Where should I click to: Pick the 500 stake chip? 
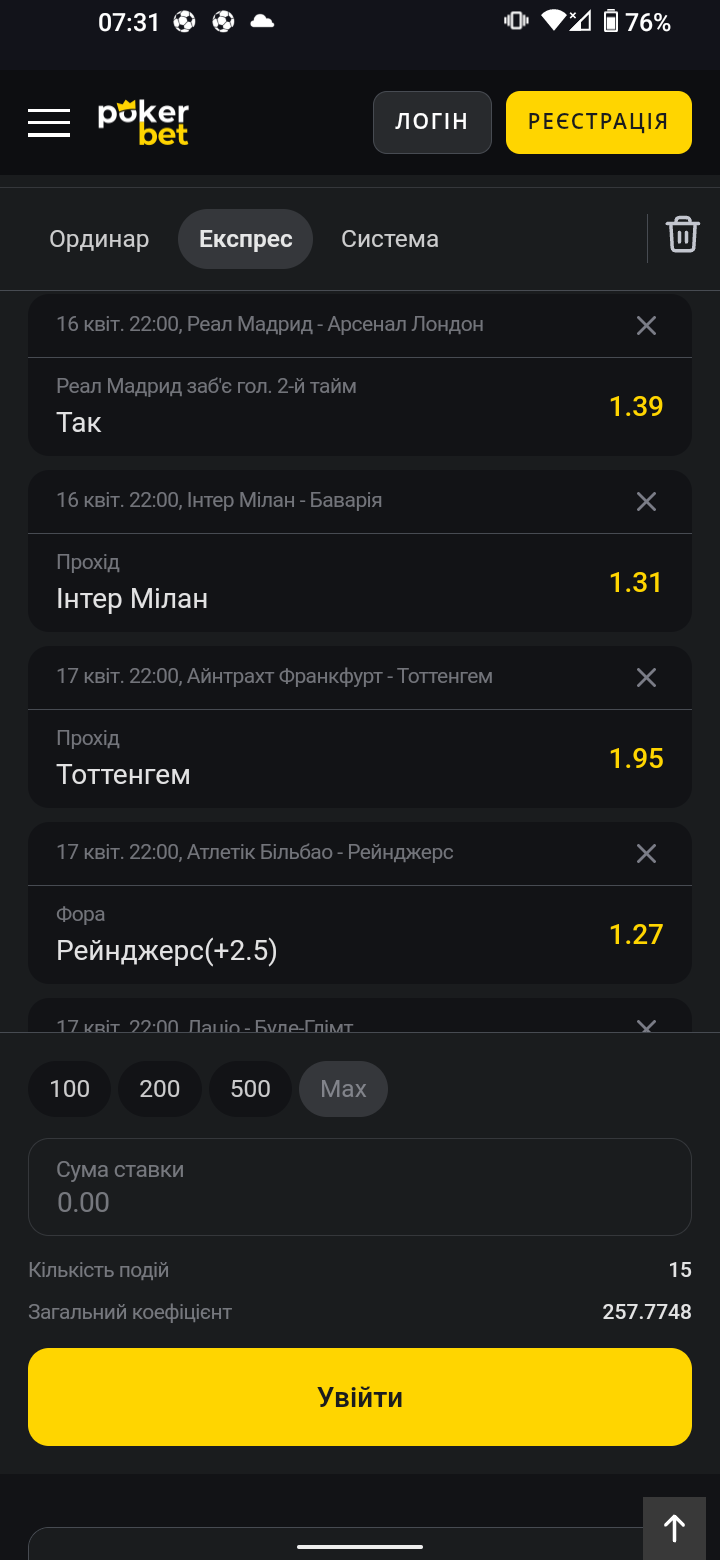coord(250,1089)
